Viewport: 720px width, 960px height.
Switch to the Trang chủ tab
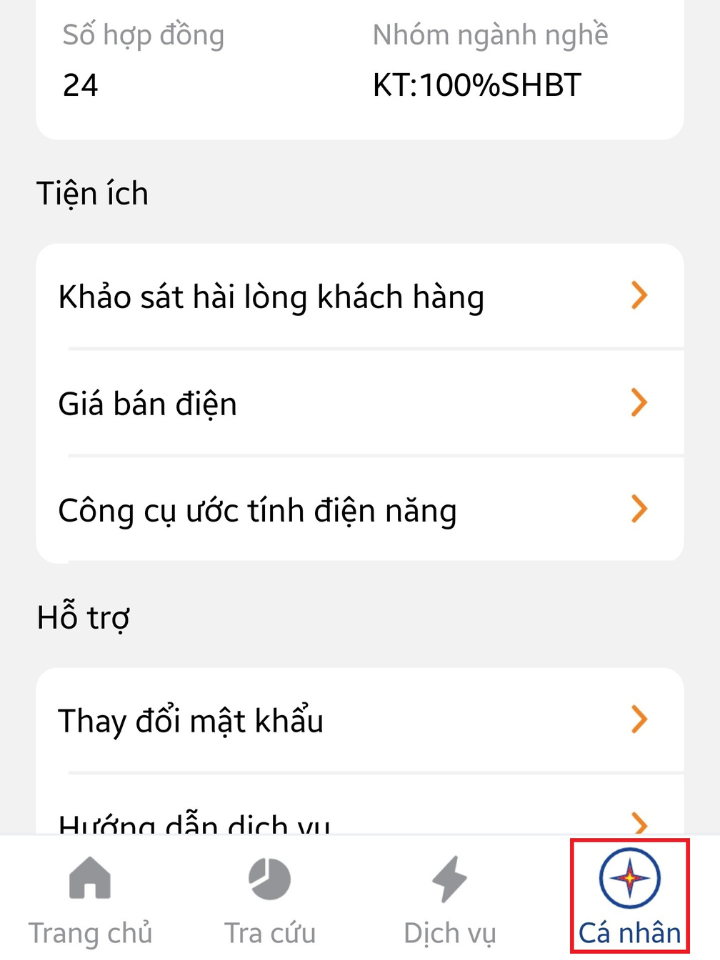90,901
